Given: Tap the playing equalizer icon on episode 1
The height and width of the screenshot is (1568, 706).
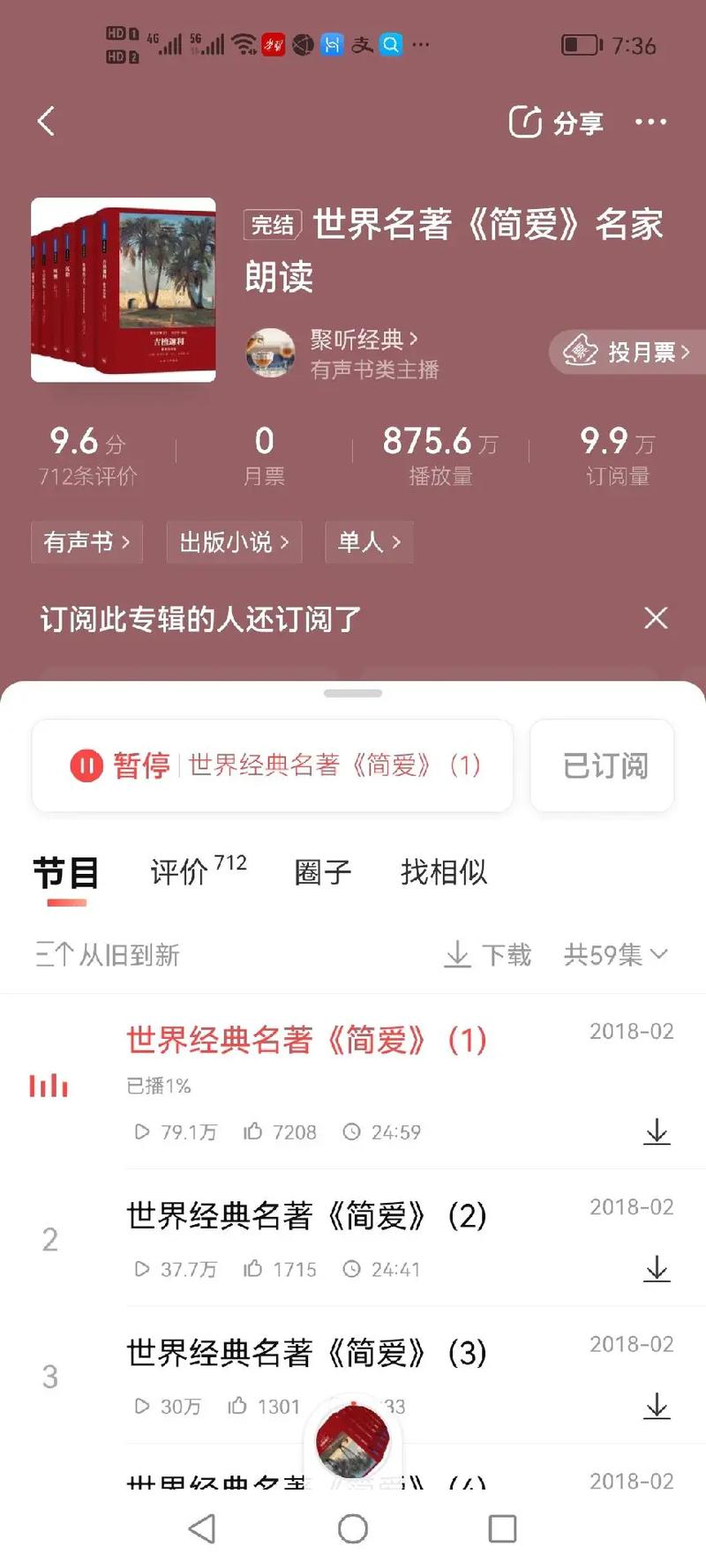Looking at the screenshot, I should point(49,1086).
